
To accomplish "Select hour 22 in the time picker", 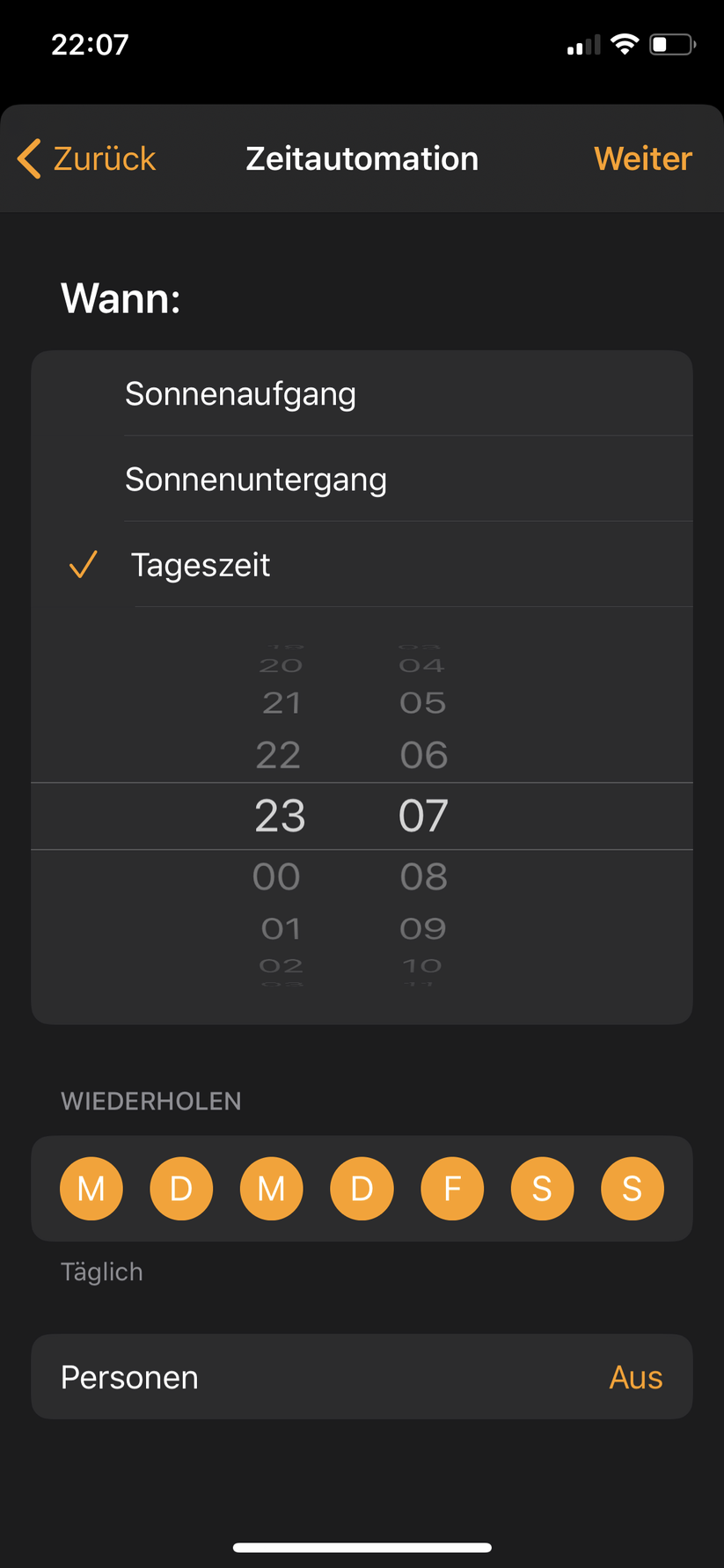I will point(279,754).
